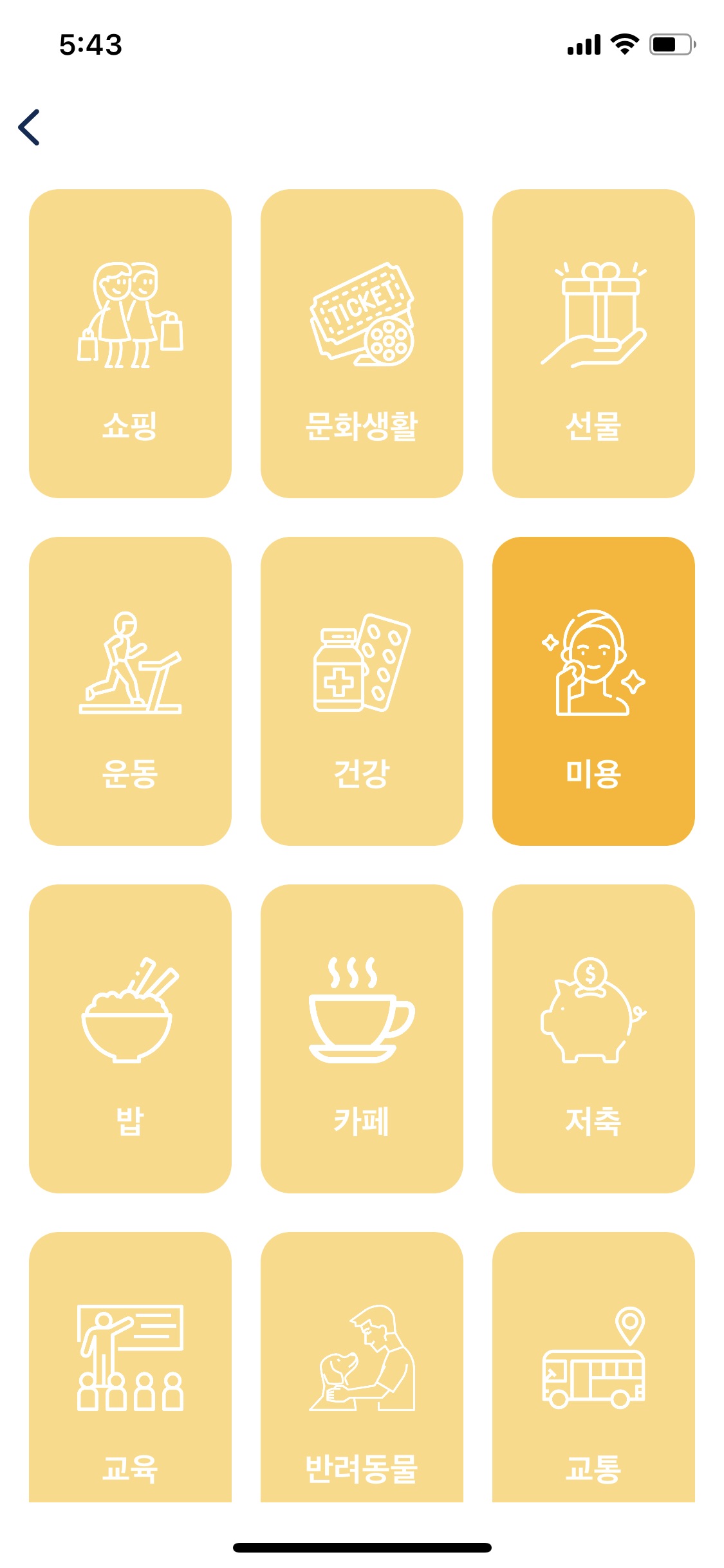The height and width of the screenshot is (1568, 724).
Task: Select the 건강 medicine bottle icon
Action: pos(362,669)
